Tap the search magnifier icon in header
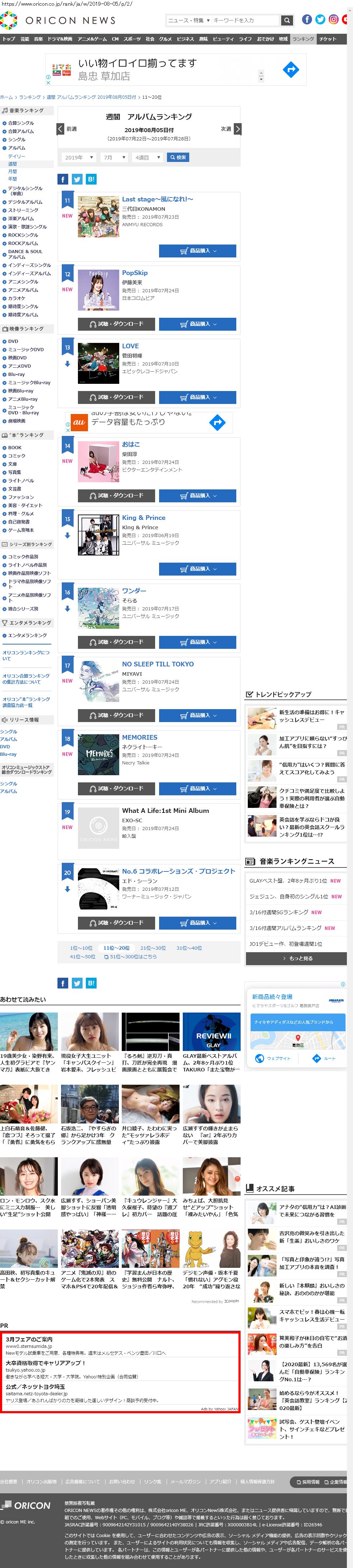This screenshot has width=353, height=1568. coord(286,21)
